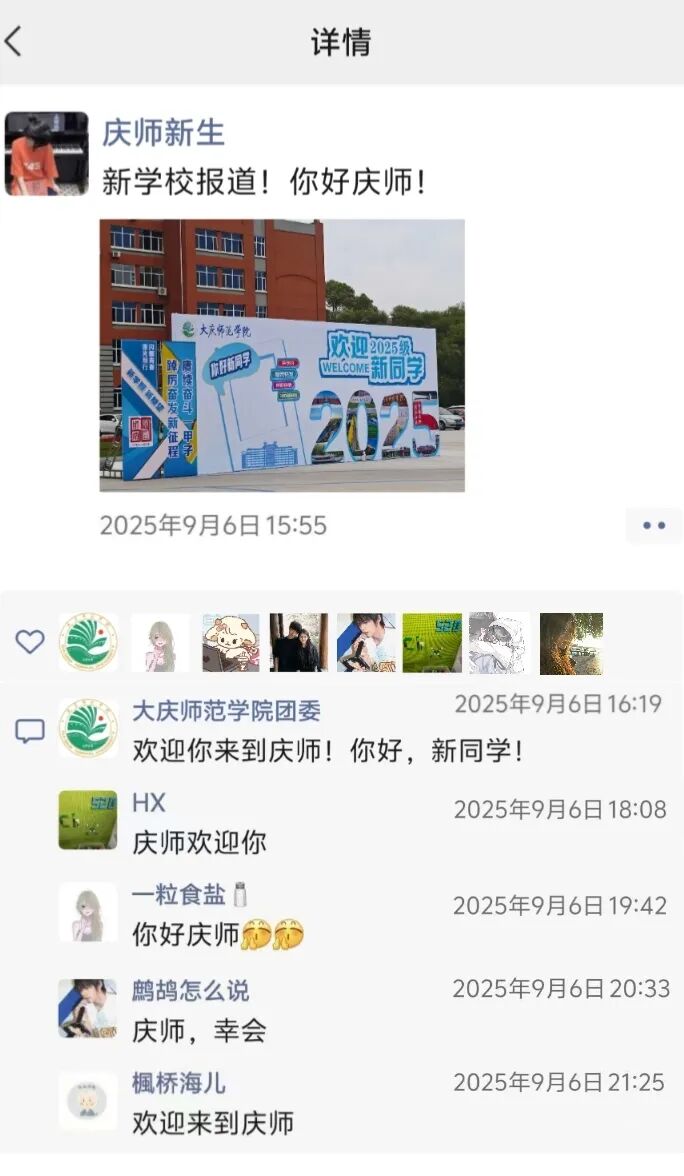
Task: Go back from the 详情 page
Action: point(14,42)
